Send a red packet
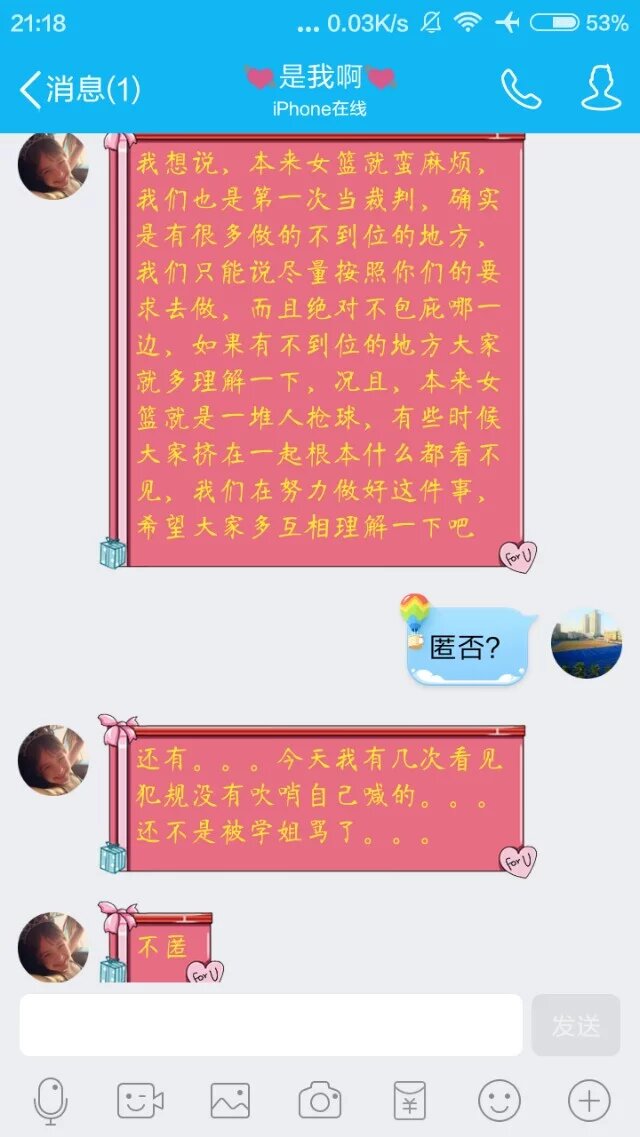The image size is (640, 1137). (409, 1101)
